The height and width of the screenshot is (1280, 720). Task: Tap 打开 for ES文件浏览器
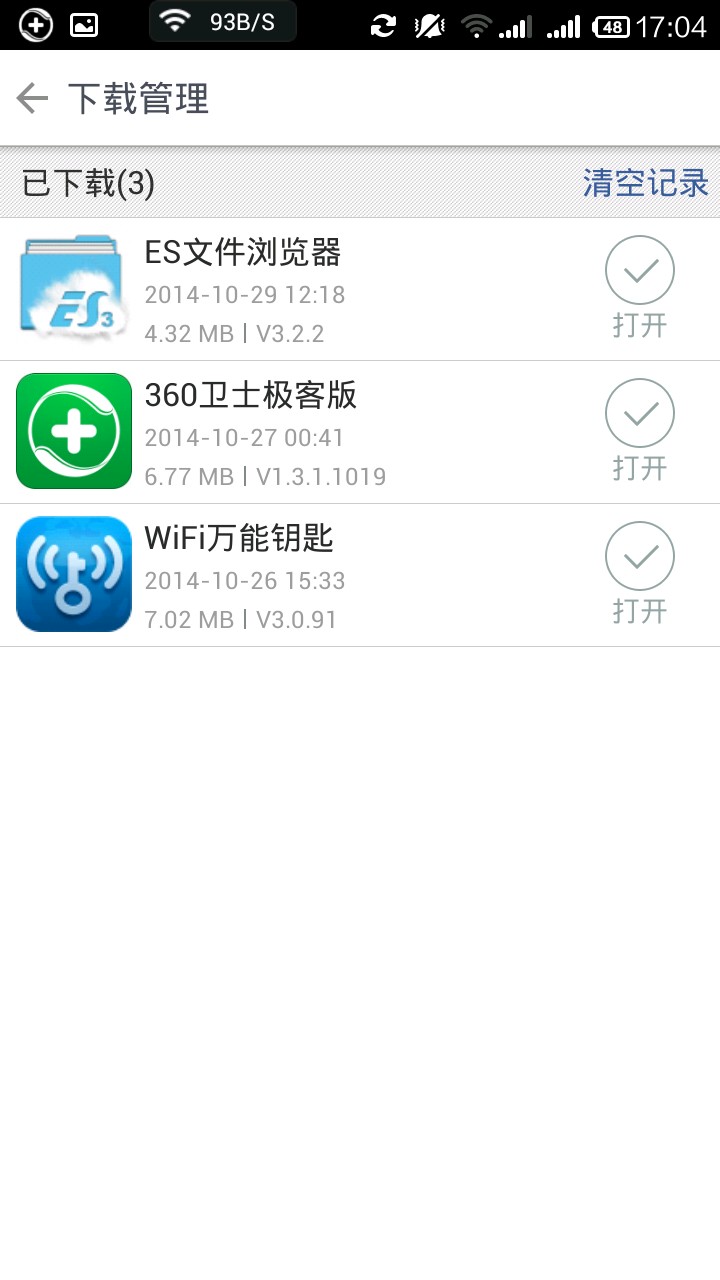640,288
